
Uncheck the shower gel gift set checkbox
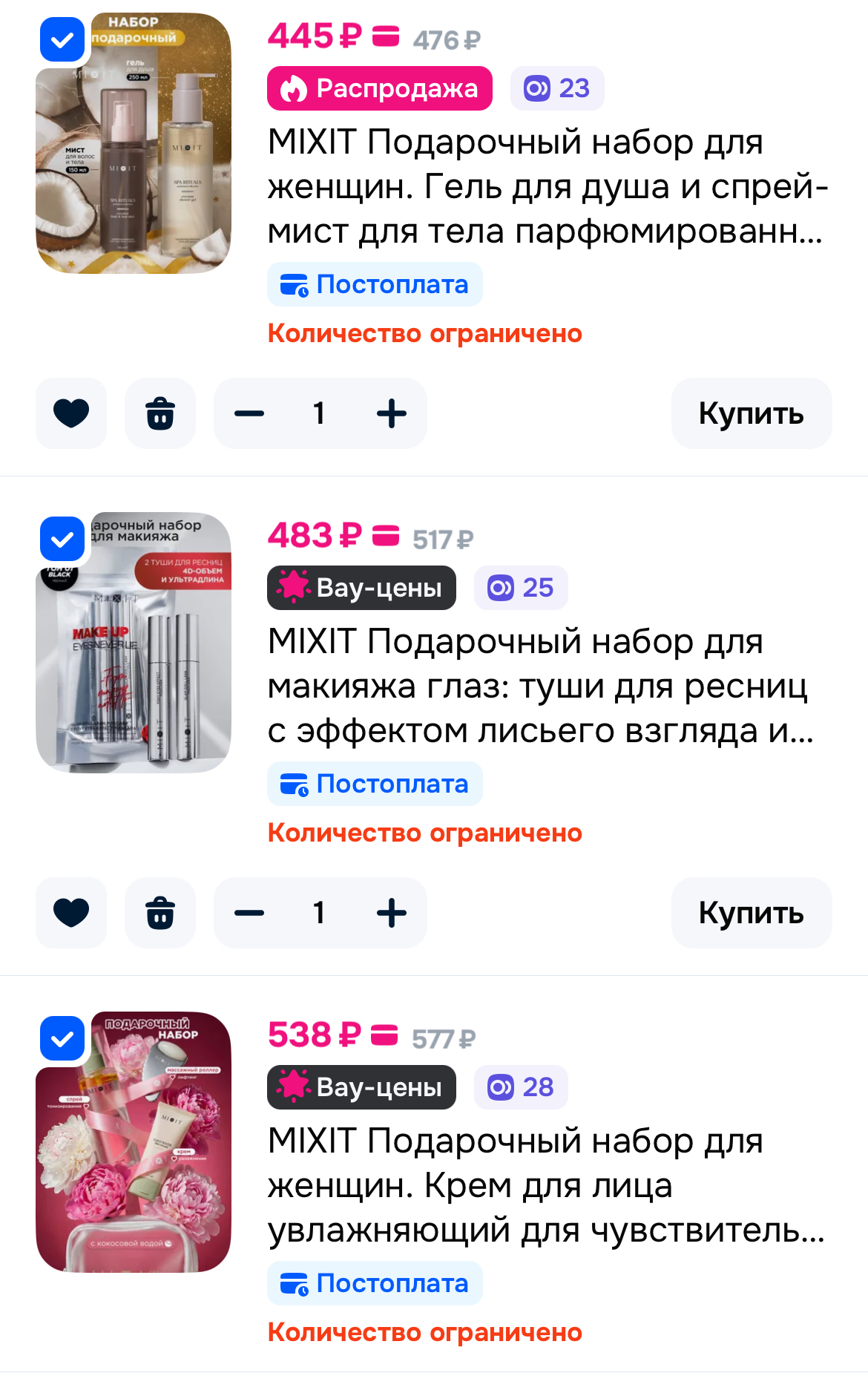point(62,39)
